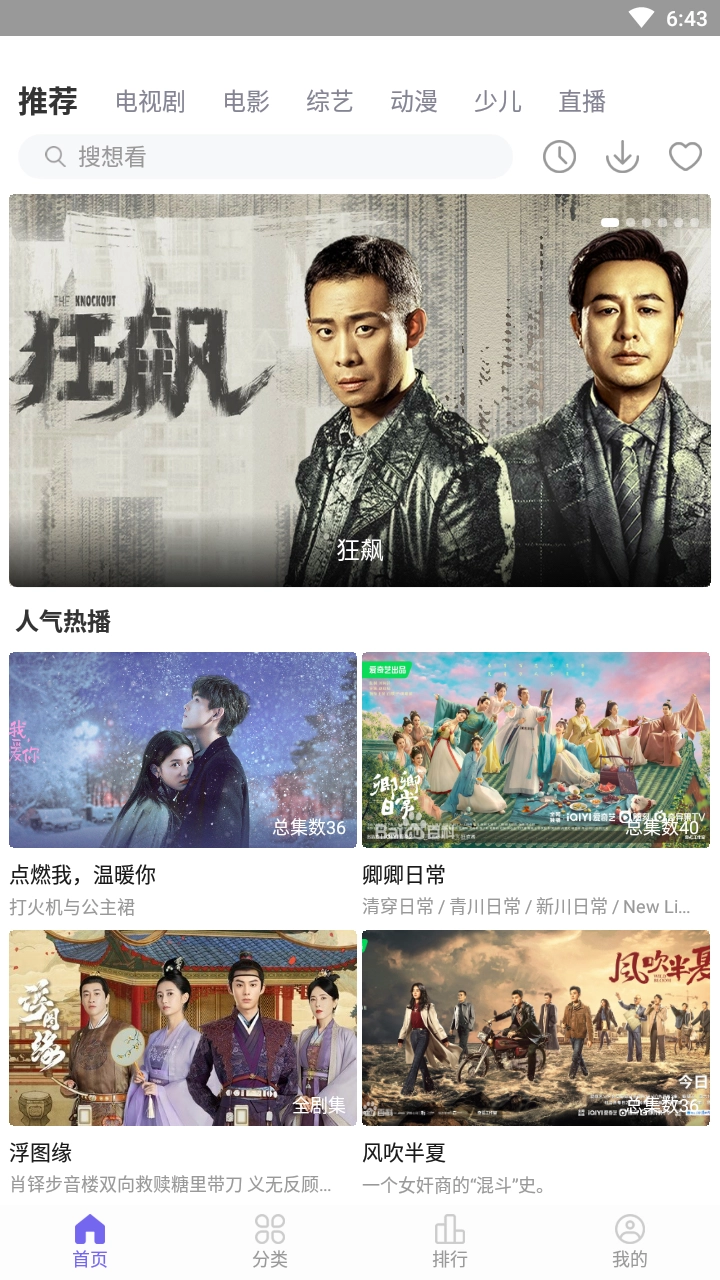Open the 少儿 tab

click(498, 101)
